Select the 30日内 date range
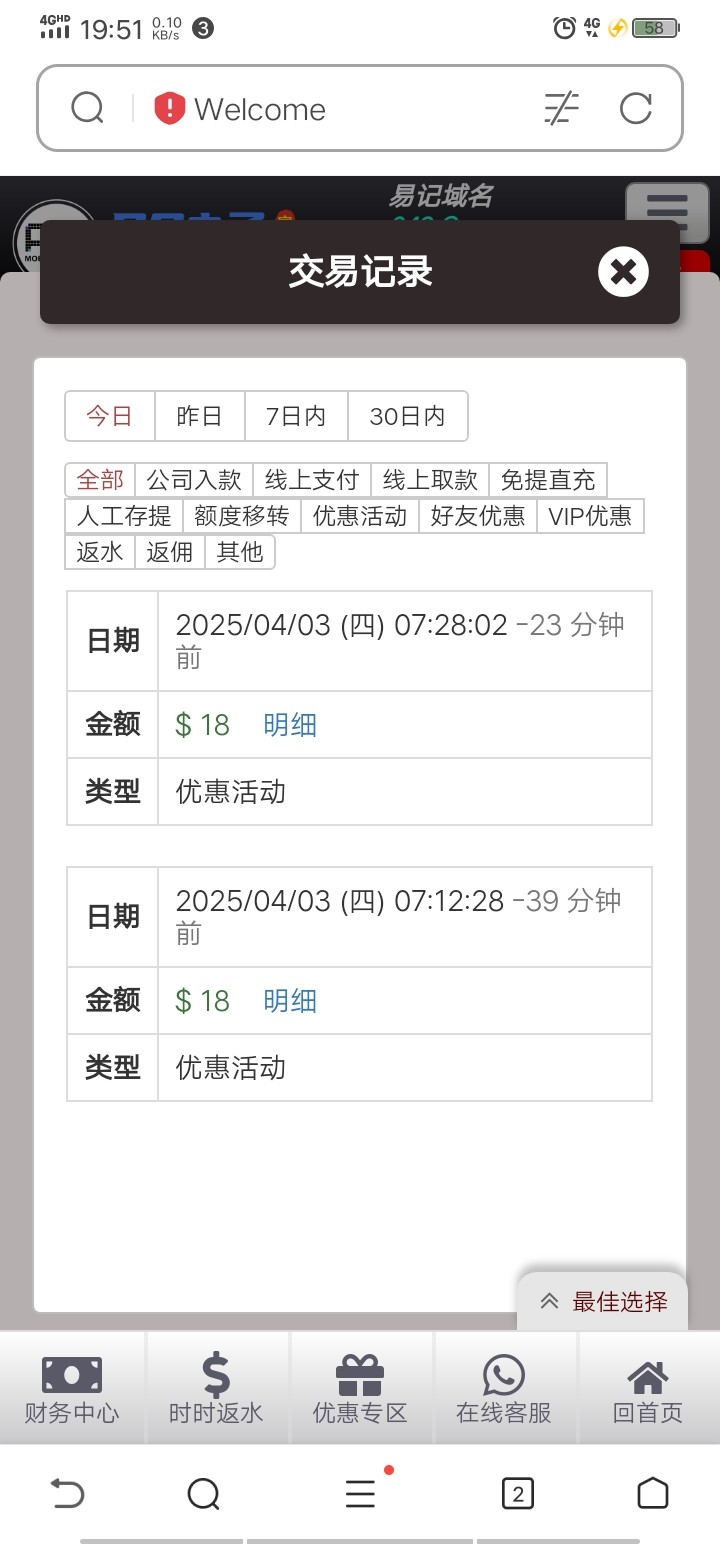720x1544 pixels. click(407, 416)
